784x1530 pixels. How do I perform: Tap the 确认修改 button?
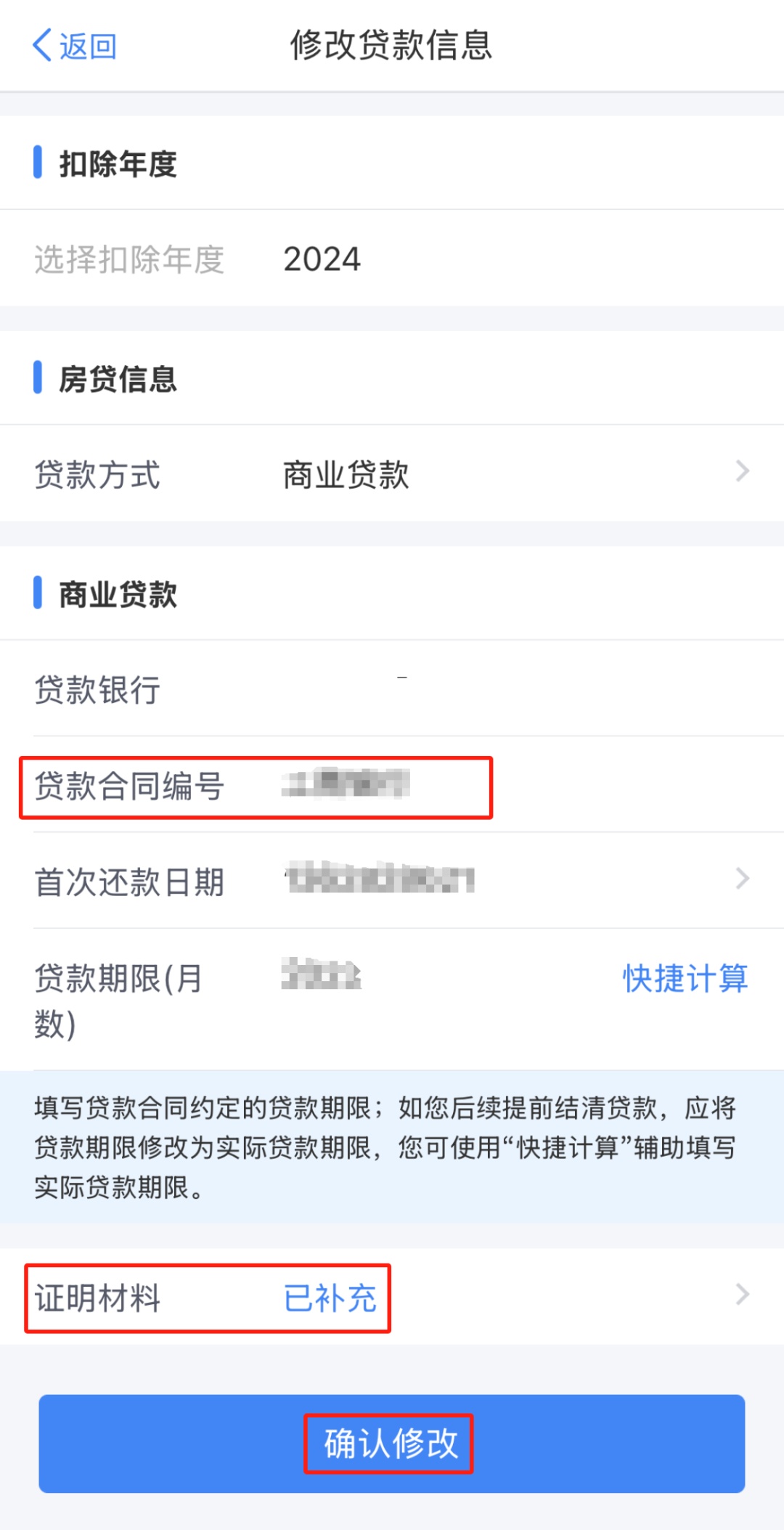coord(392,1444)
